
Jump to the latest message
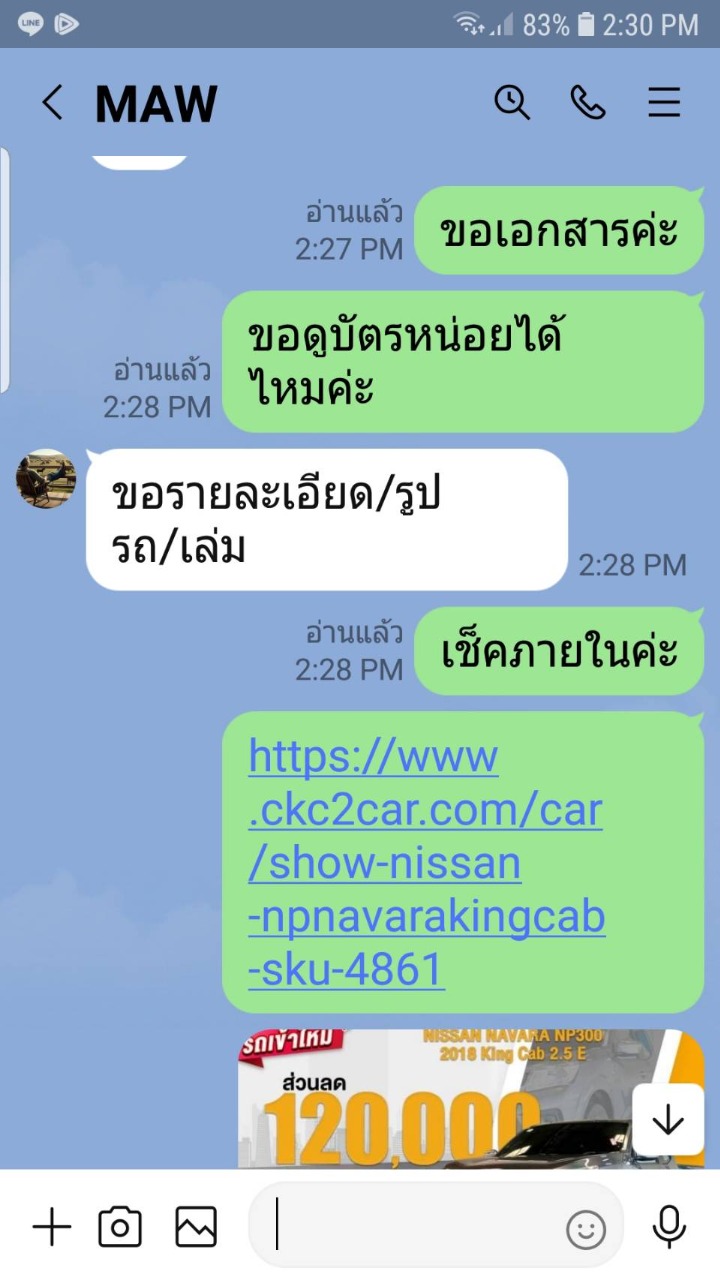[x=666, y=1121]
